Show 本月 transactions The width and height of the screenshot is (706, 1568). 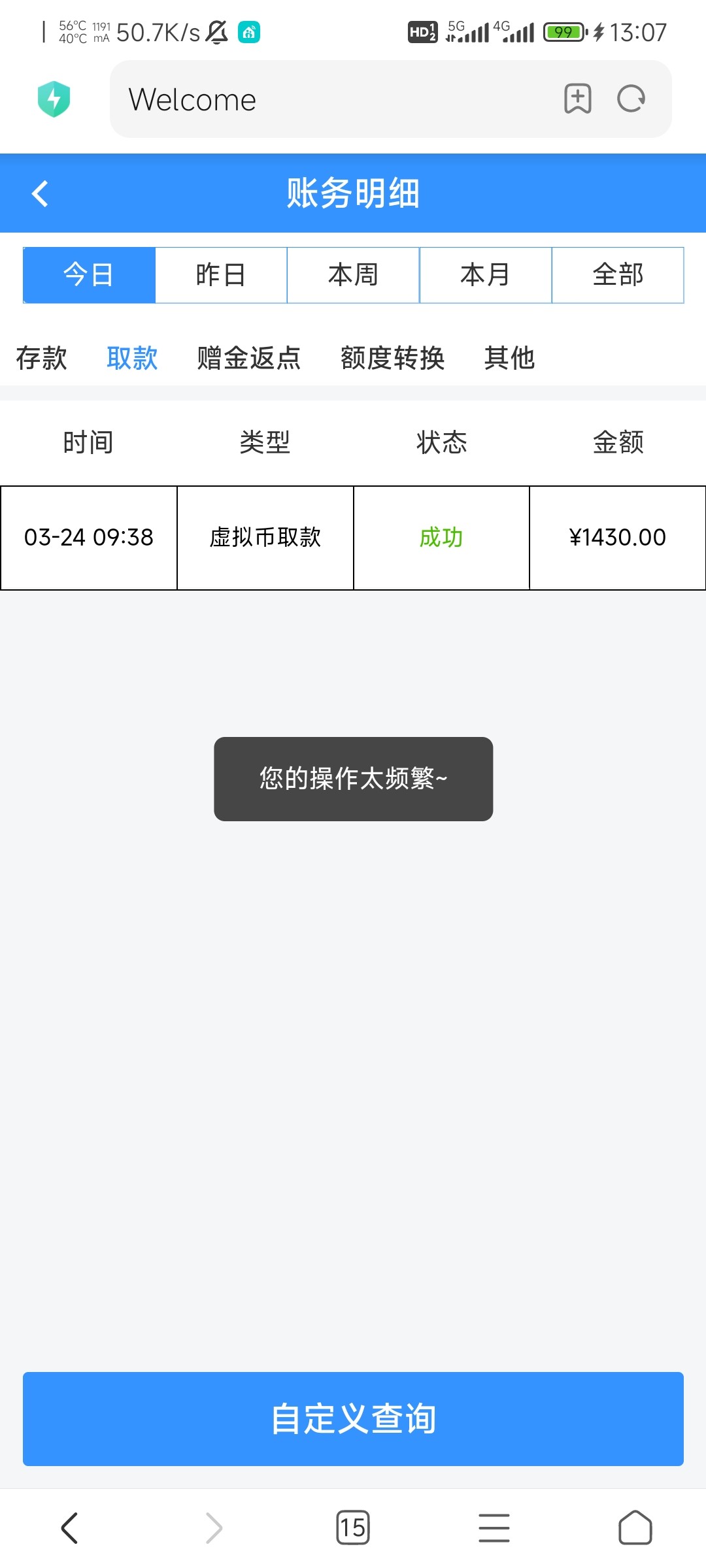tap(485, 275)
